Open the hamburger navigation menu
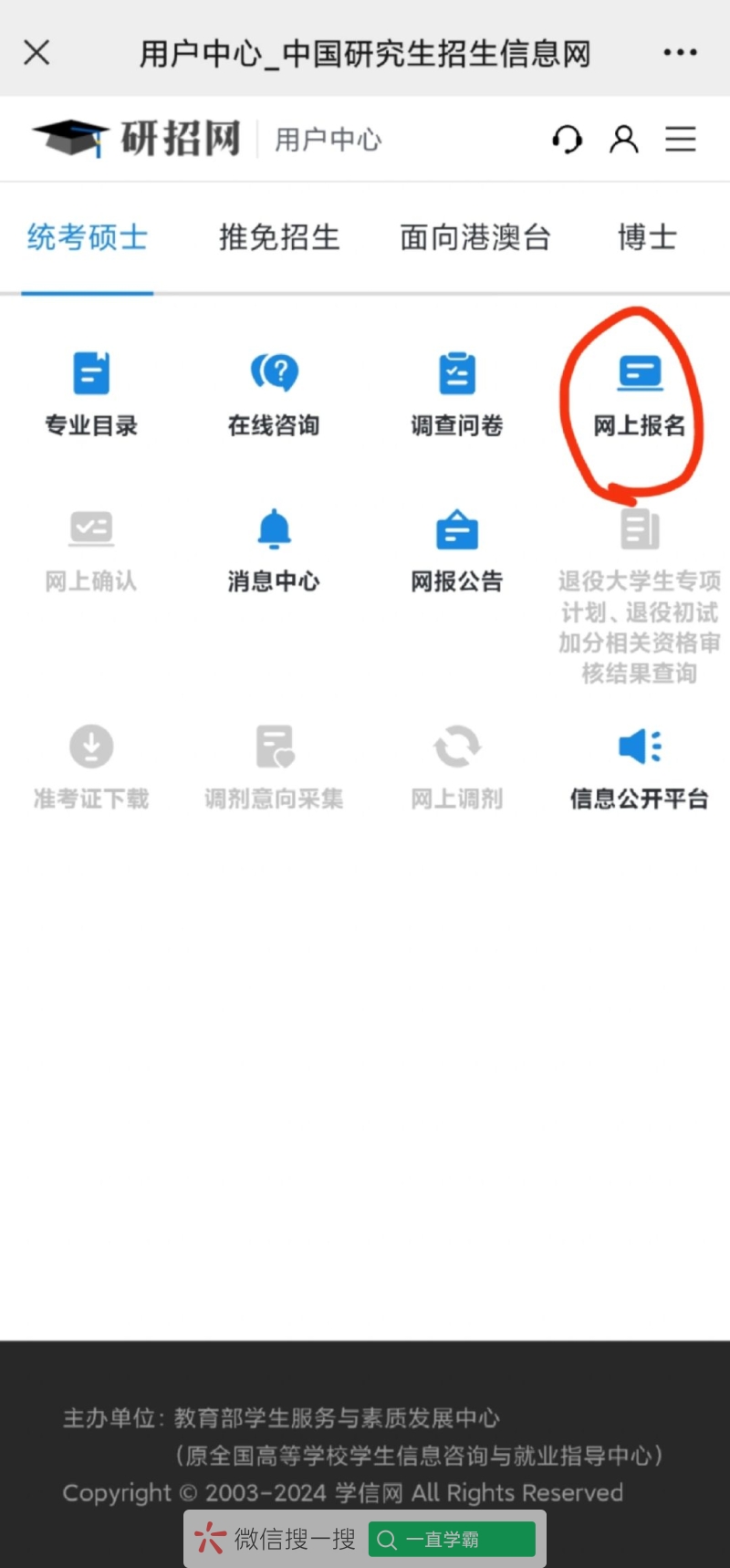This screenshot has height=1568, width=730. (680, 140)
